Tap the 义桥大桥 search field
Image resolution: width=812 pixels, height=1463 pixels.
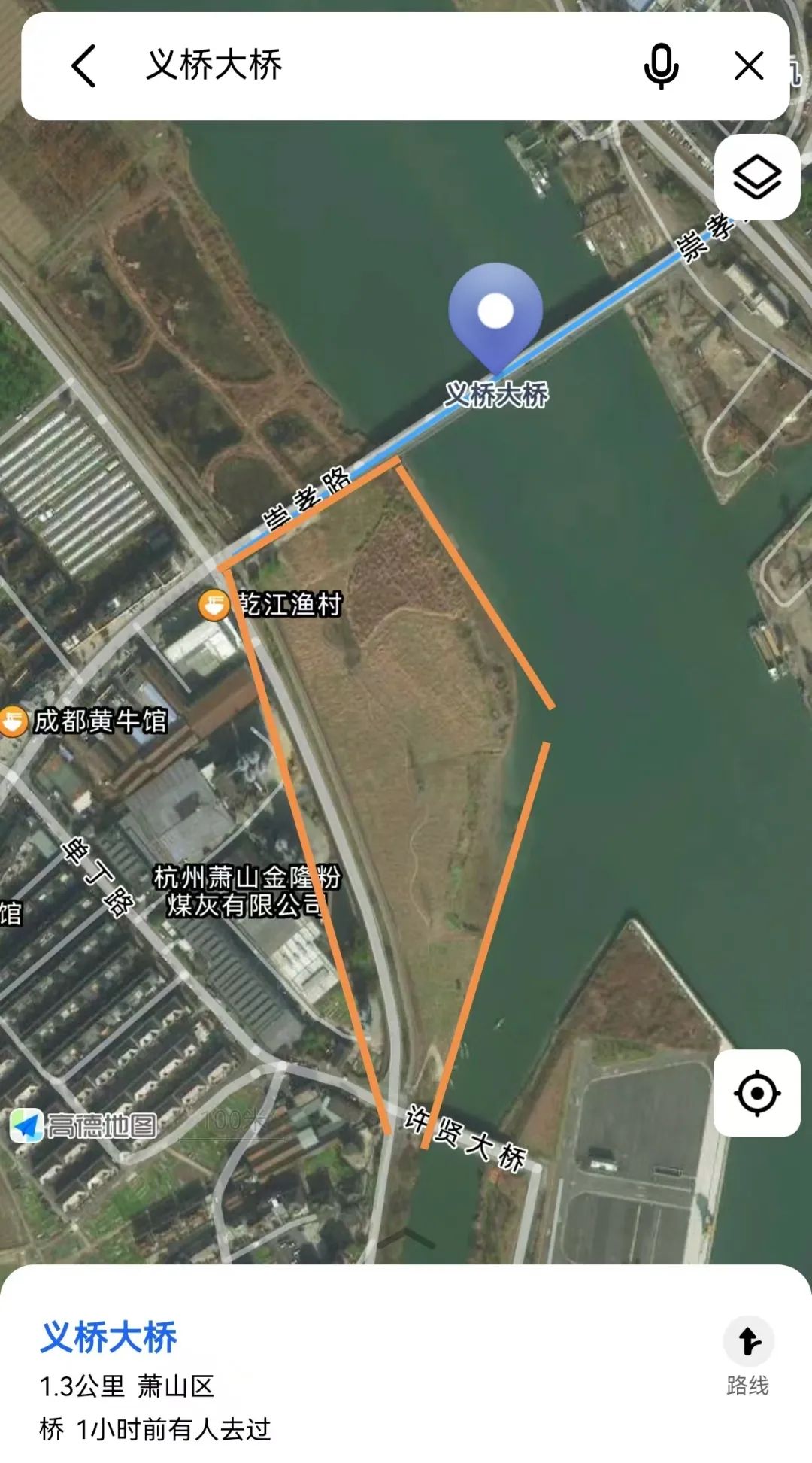[x=376, y=65]
